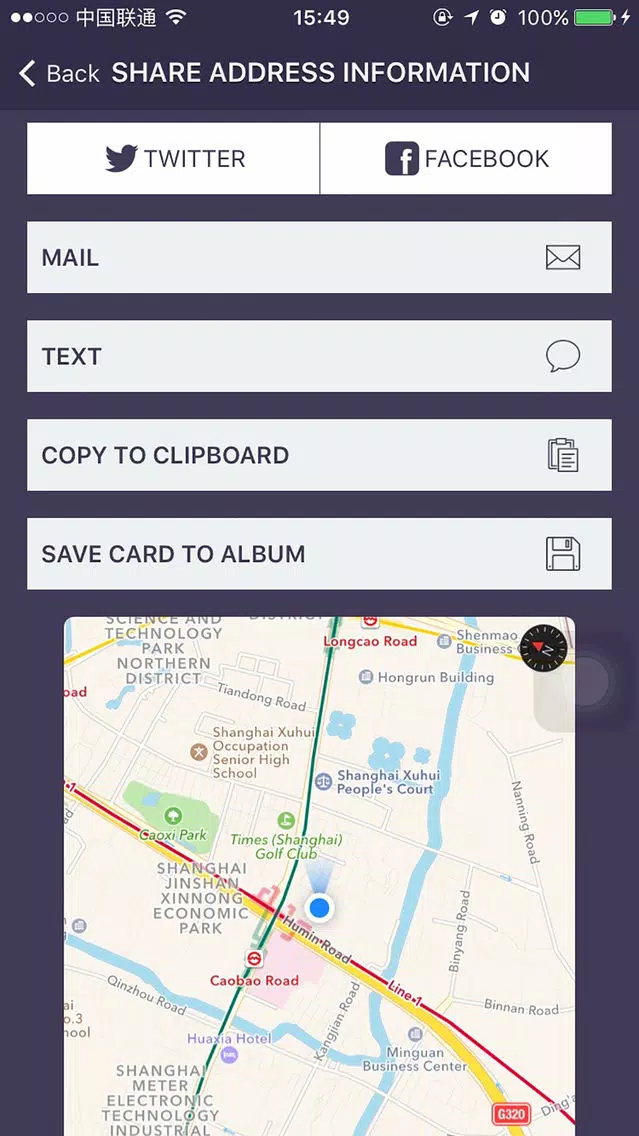Copy address to clipboard
Image resolution: width=639 pixels, height=1136 pixels.
(x=320, y=455)
